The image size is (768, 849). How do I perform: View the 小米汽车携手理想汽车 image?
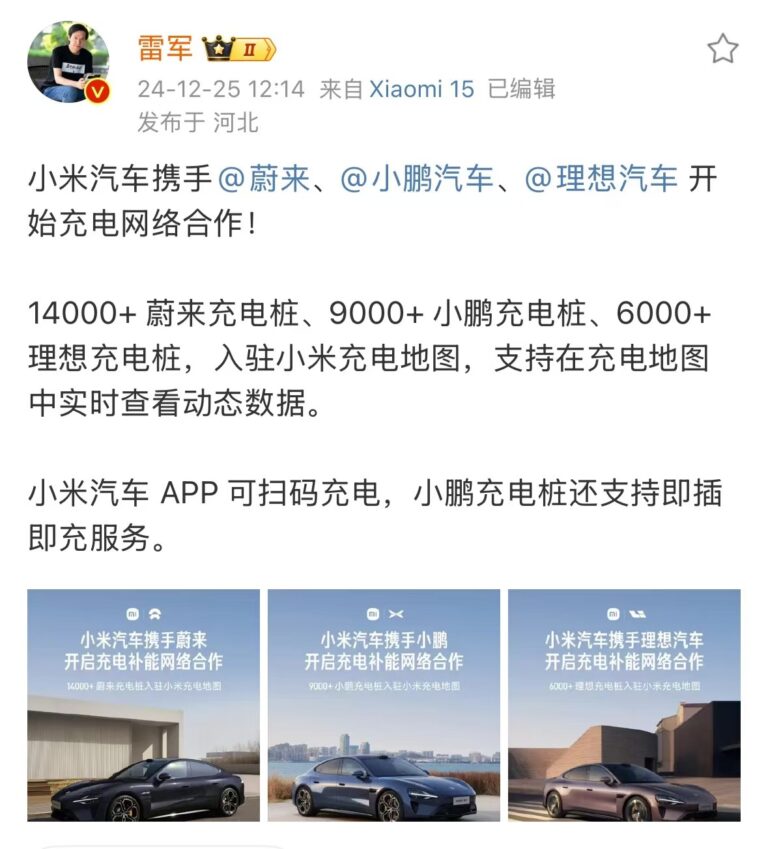tap(624, 705)
